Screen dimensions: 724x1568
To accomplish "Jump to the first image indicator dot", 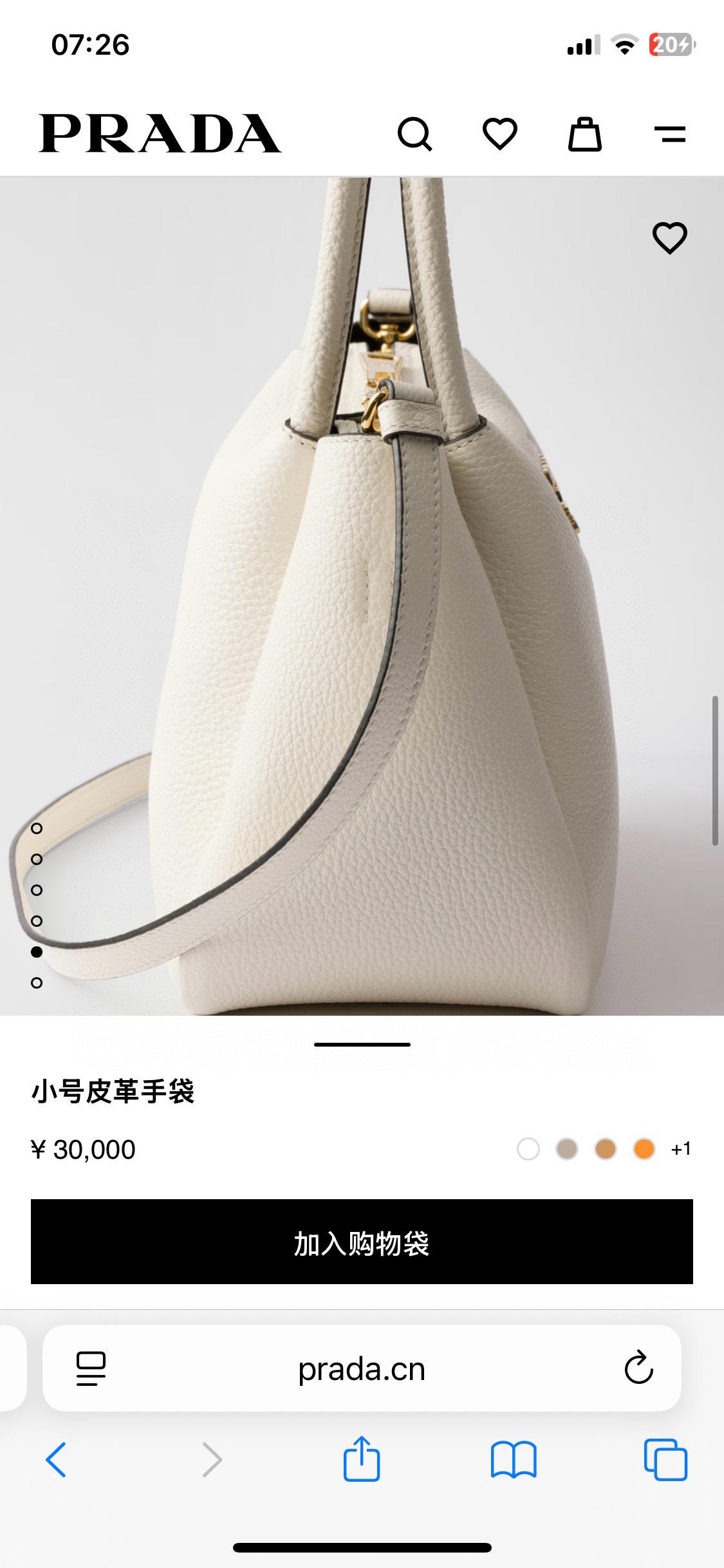I will point(37,828).
